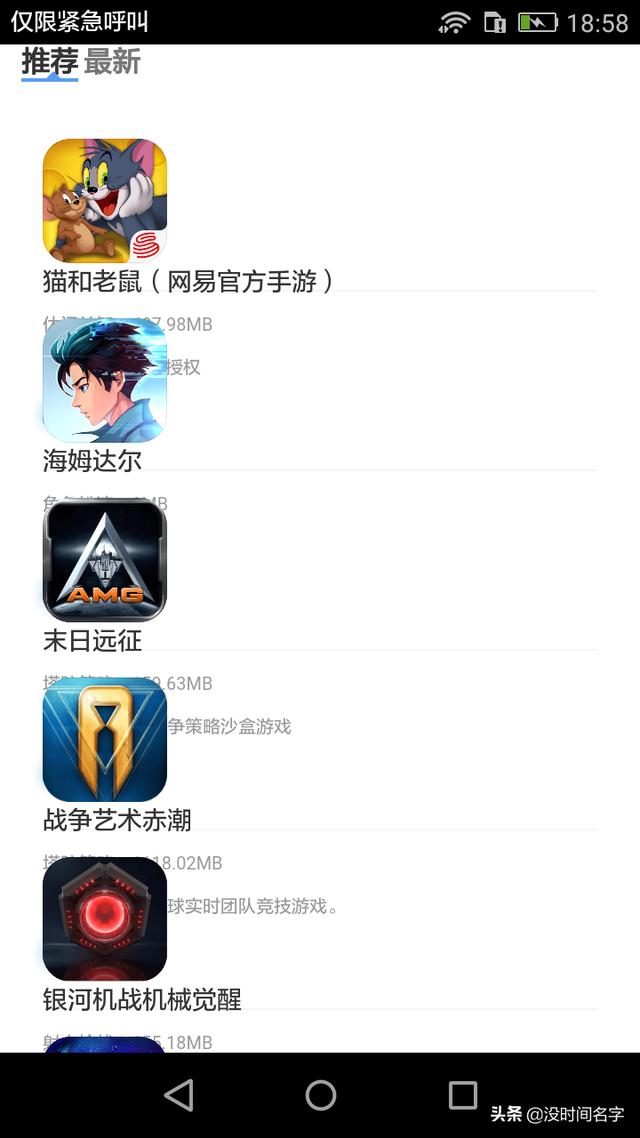
Task: Go back with the system back button
Action: (179, 1095)
